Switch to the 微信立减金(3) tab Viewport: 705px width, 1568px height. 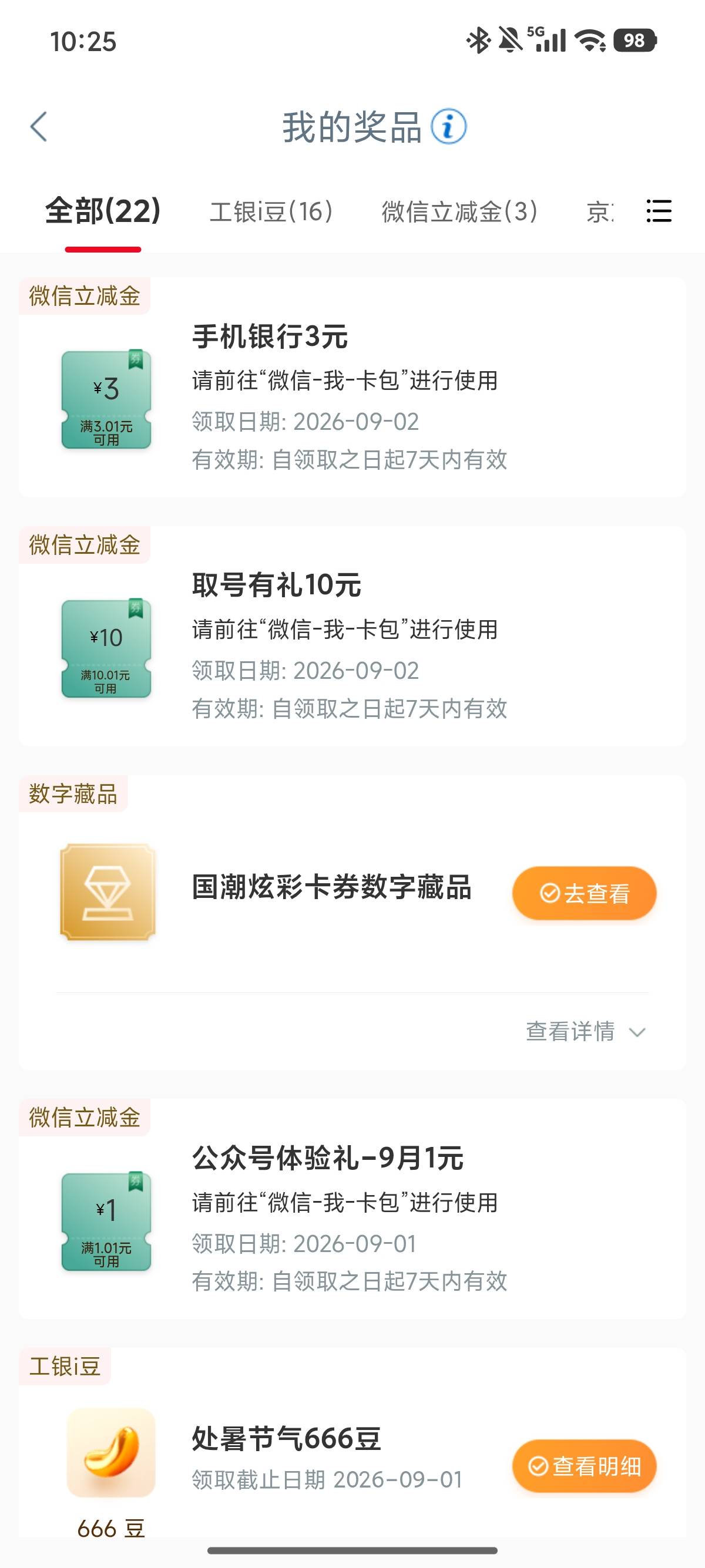459,212
